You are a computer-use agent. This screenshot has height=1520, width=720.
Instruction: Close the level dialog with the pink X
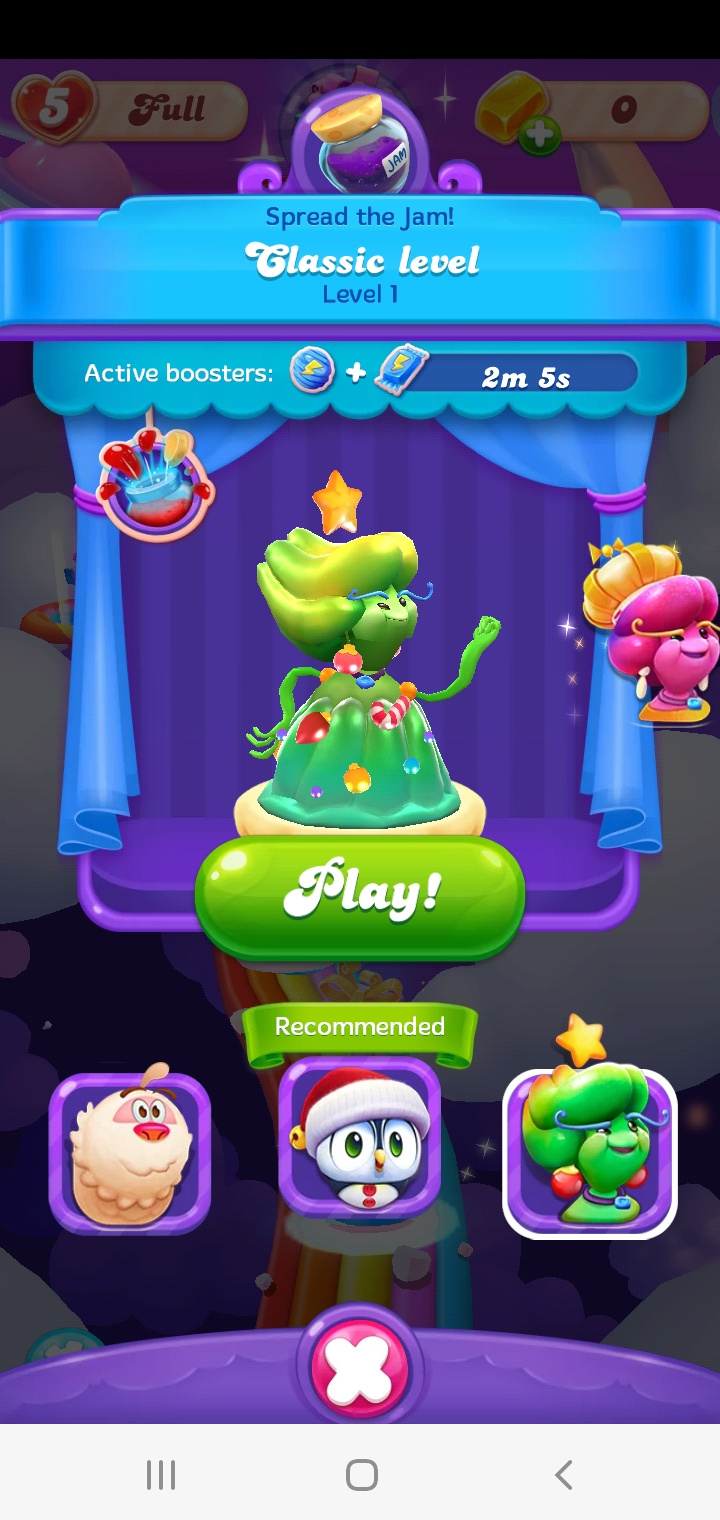(x=360, y=1368)
